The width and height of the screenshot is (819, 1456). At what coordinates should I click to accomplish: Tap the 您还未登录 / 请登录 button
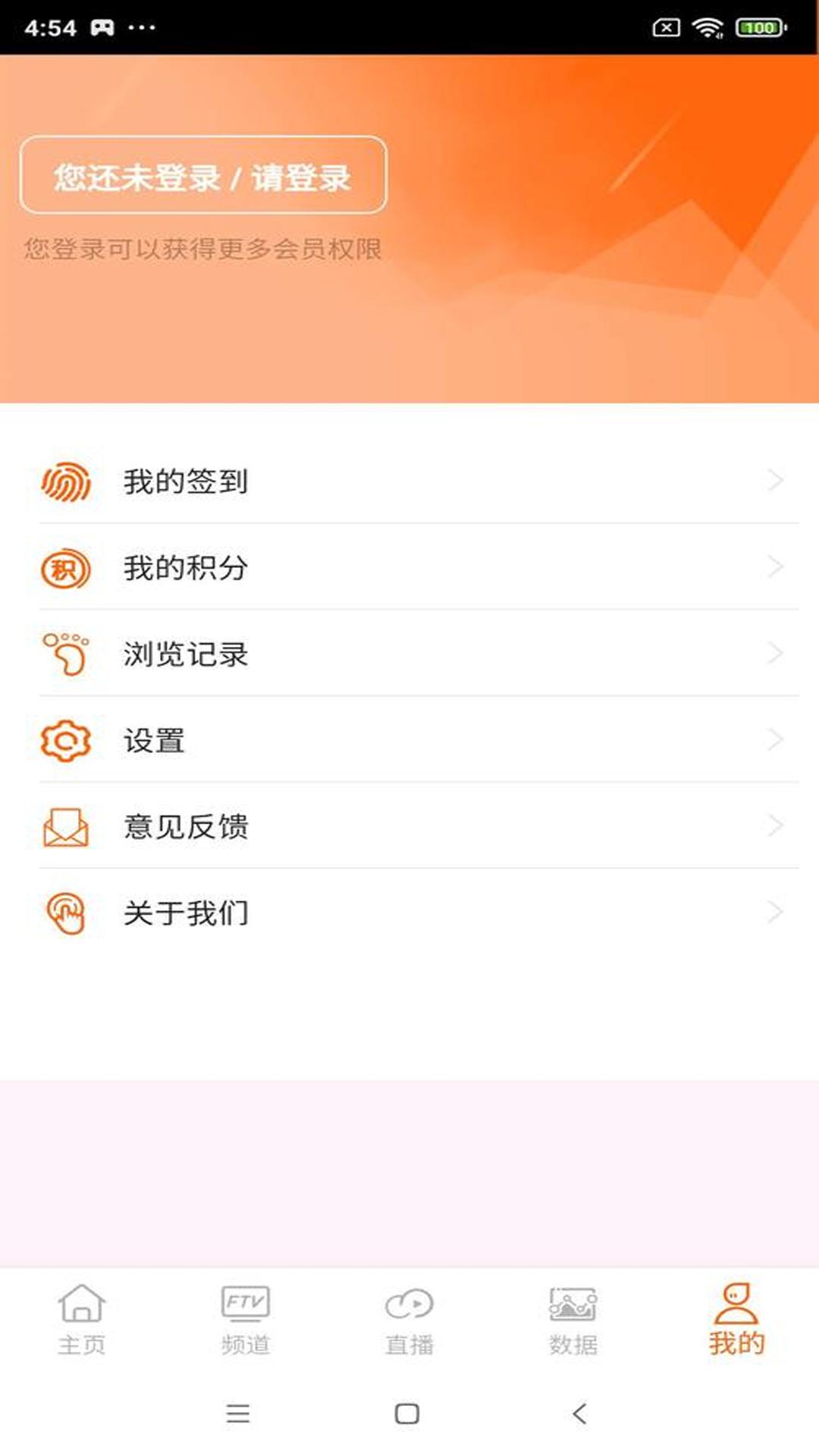[203, 176]
